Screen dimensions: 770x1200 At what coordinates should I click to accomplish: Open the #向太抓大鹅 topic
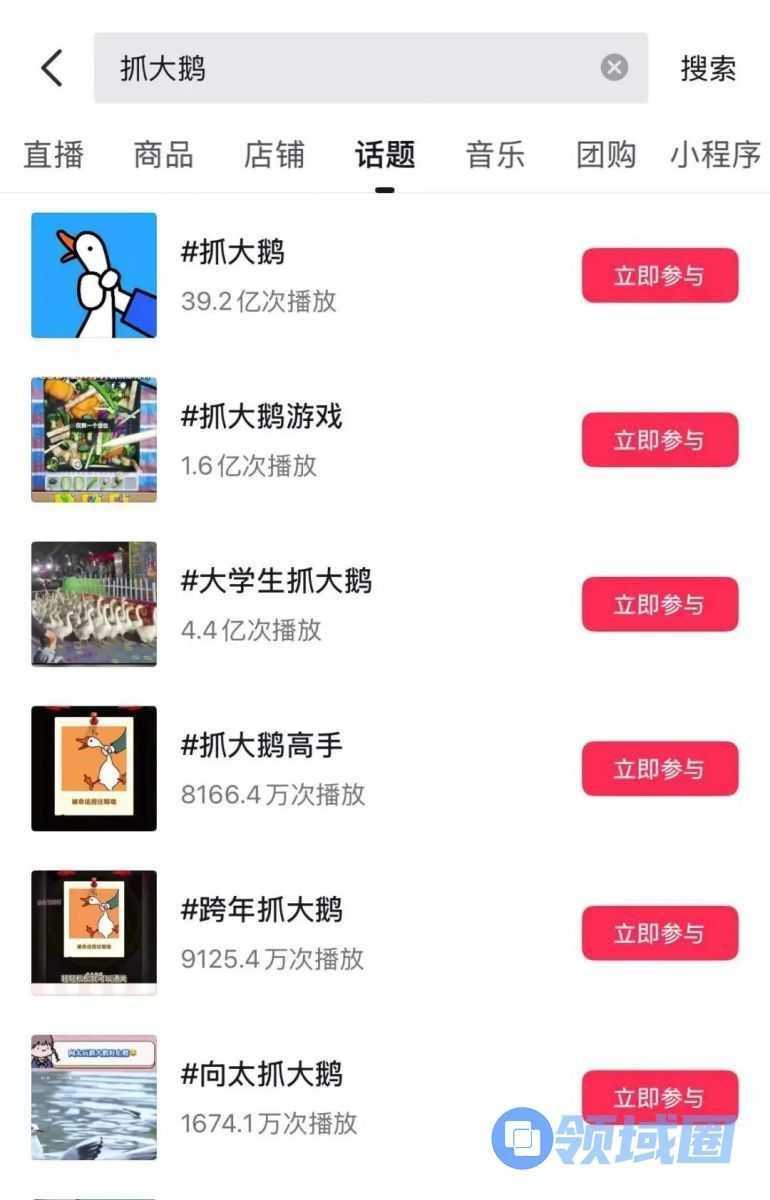[262, 1096]
